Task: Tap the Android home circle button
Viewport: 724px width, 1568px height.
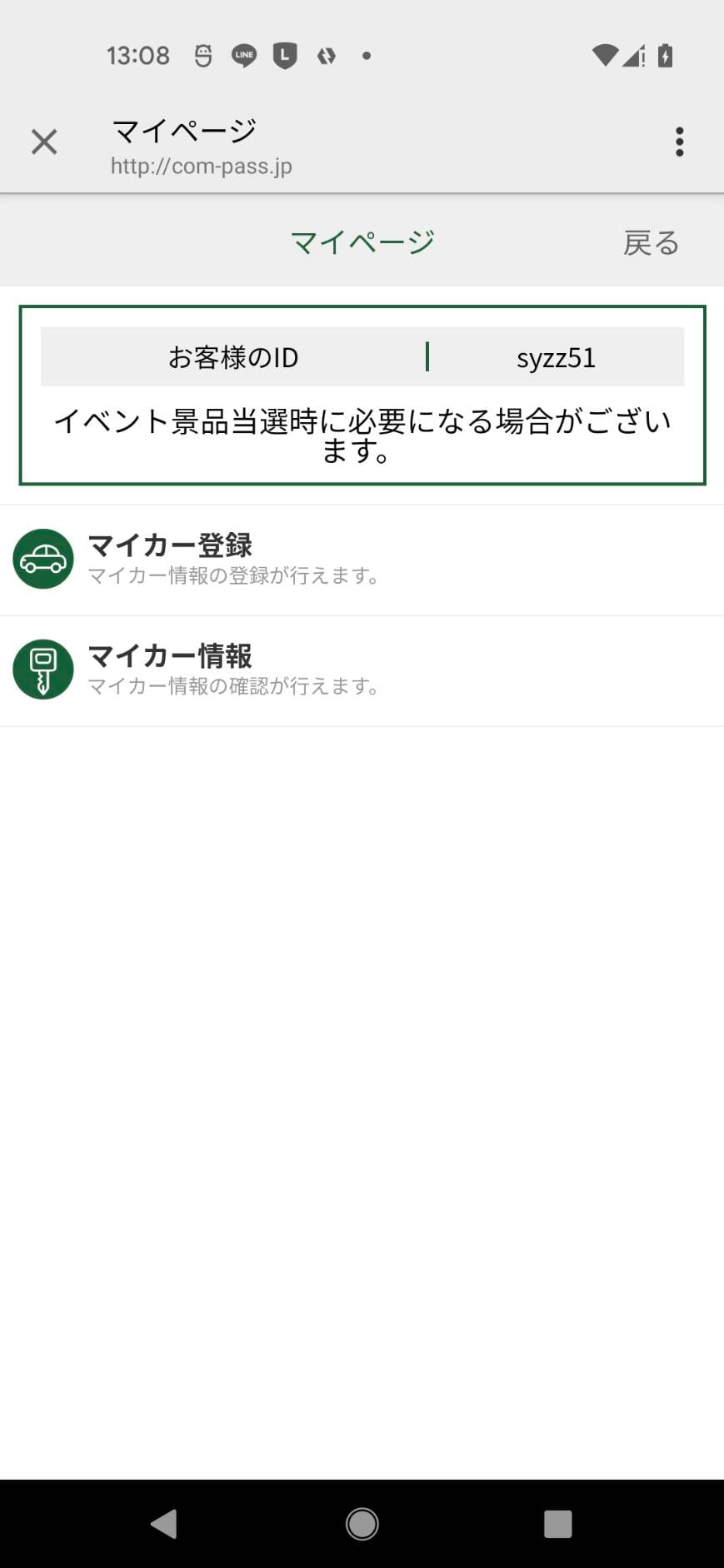Action: click(x=362, y=1524)
